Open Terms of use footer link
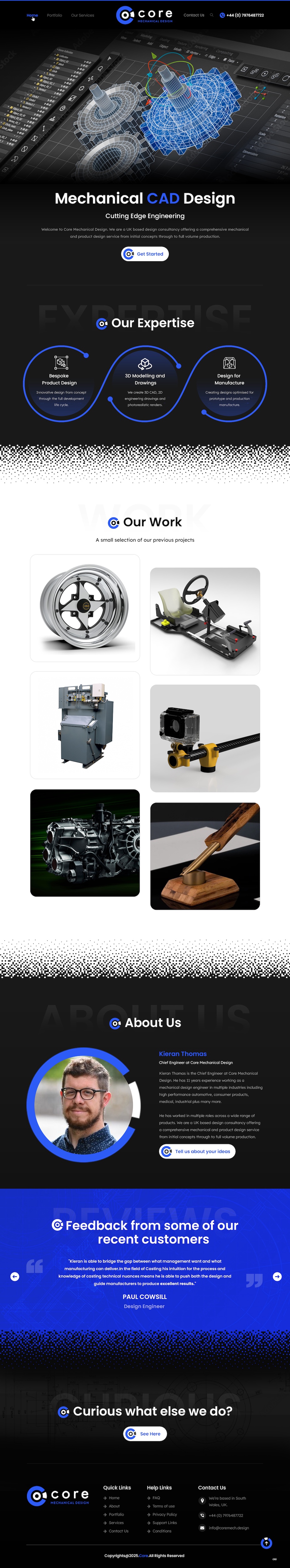This screenshot has height=1568, width=290. (x=163, y=1506)
